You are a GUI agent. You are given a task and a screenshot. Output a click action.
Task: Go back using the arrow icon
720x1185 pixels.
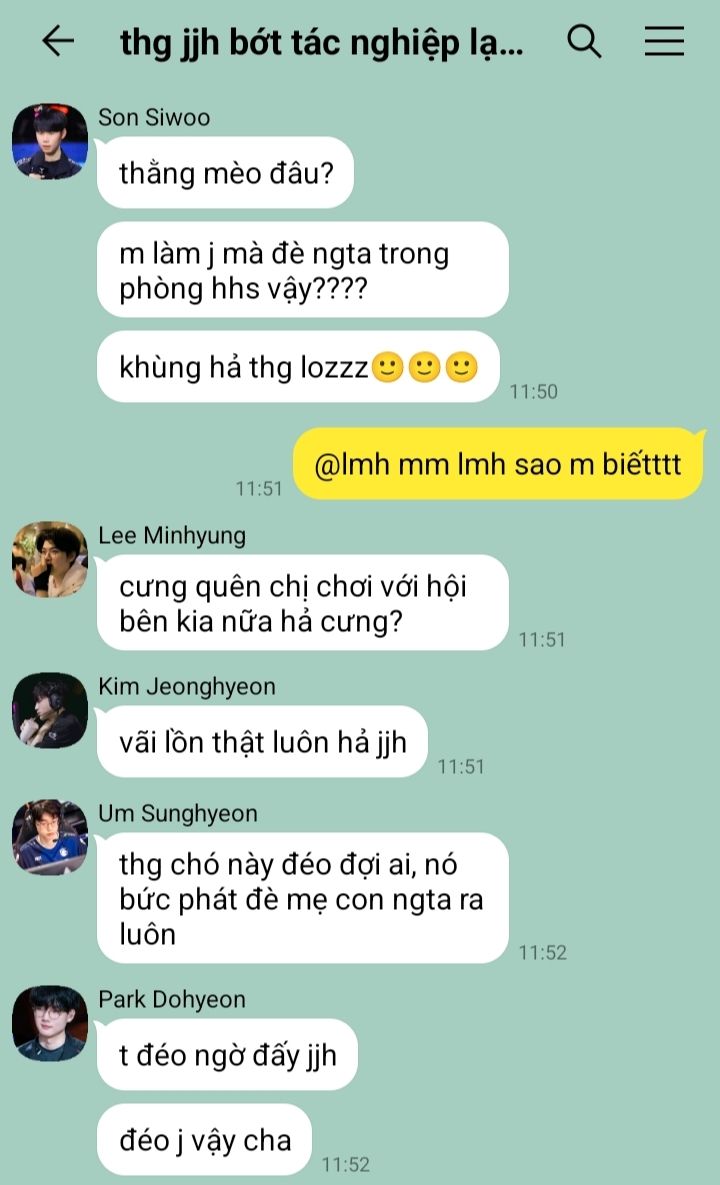(57, 41)
